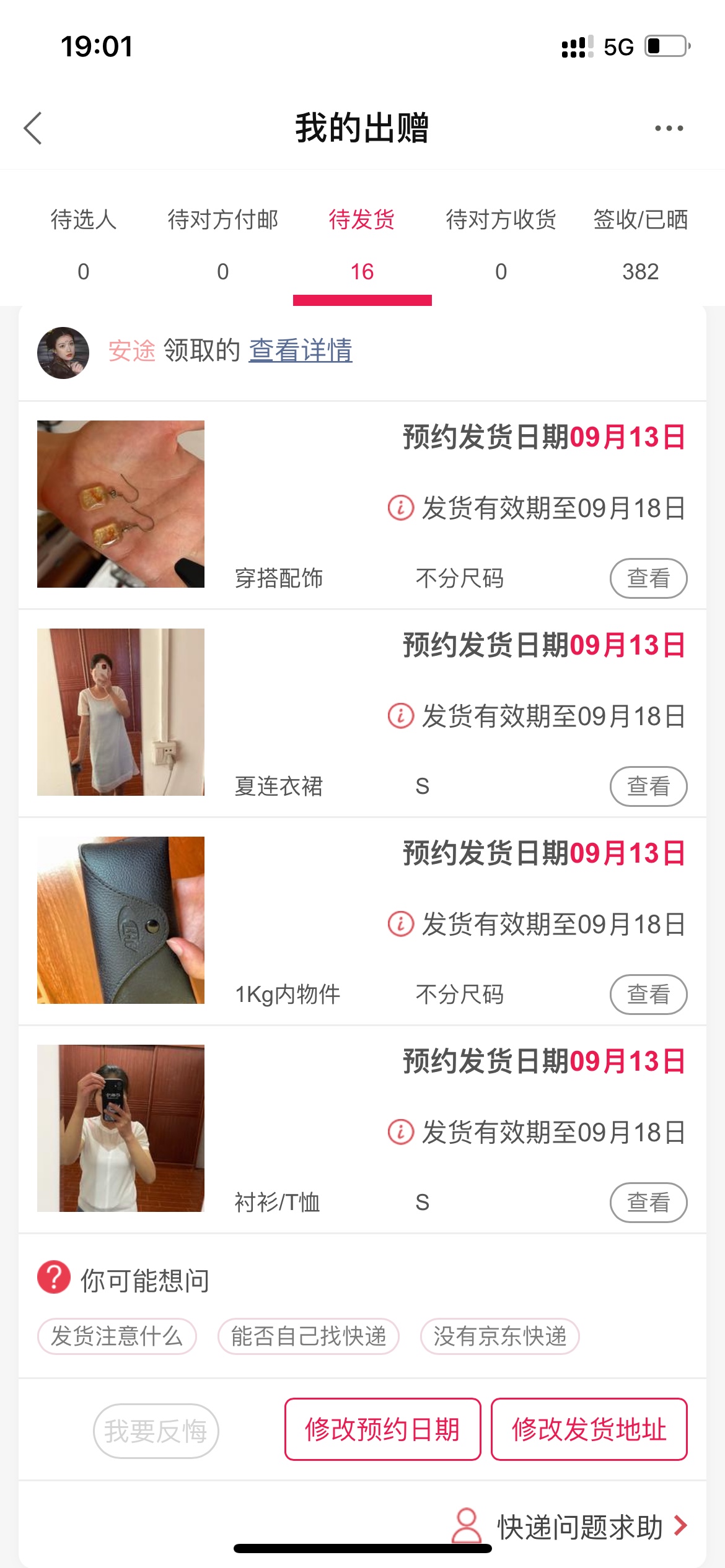Tap 查看 for the 穿搭配饰 item

(x=648, y=578)
